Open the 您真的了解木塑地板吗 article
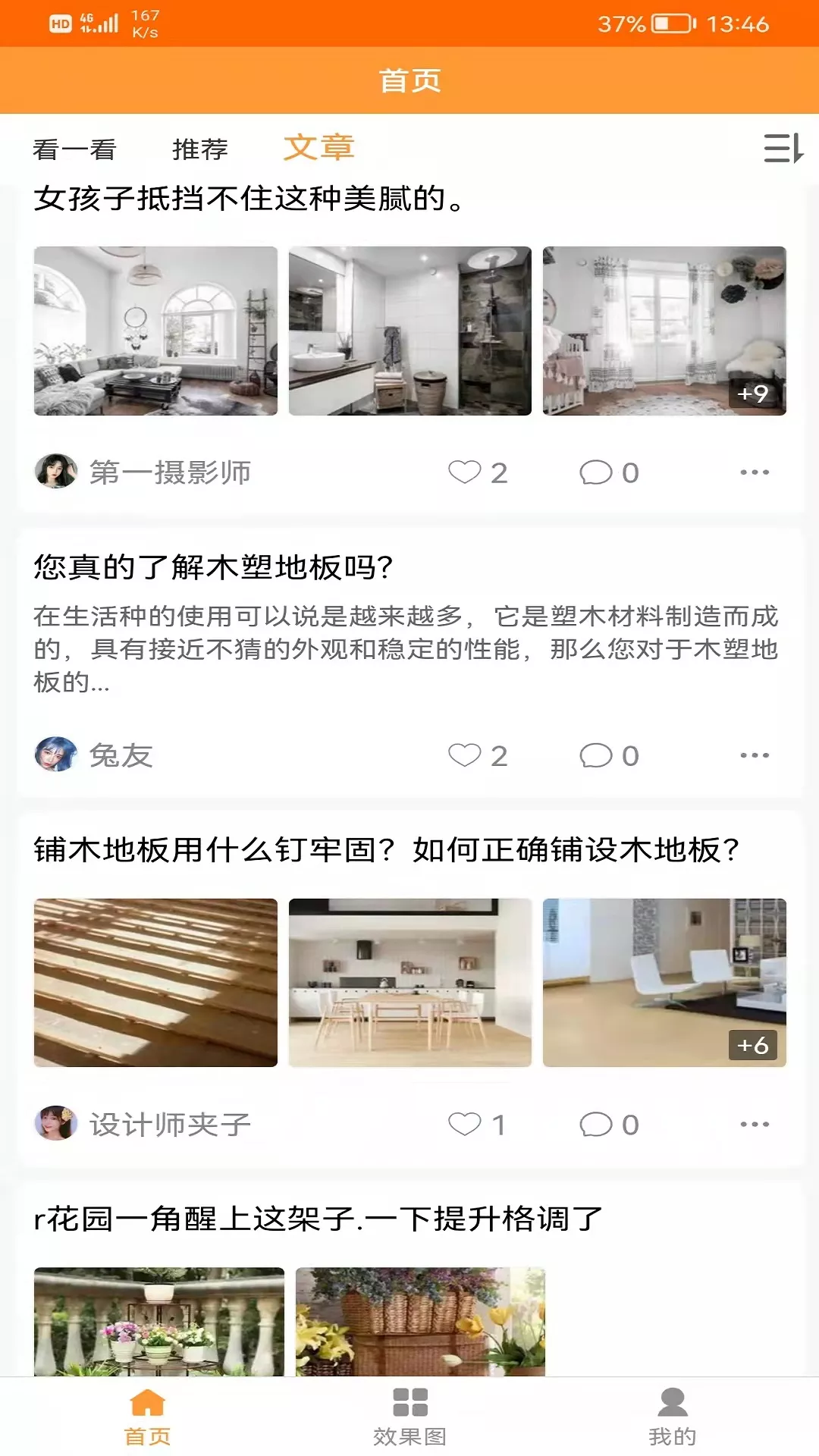 tap(213, 567)
